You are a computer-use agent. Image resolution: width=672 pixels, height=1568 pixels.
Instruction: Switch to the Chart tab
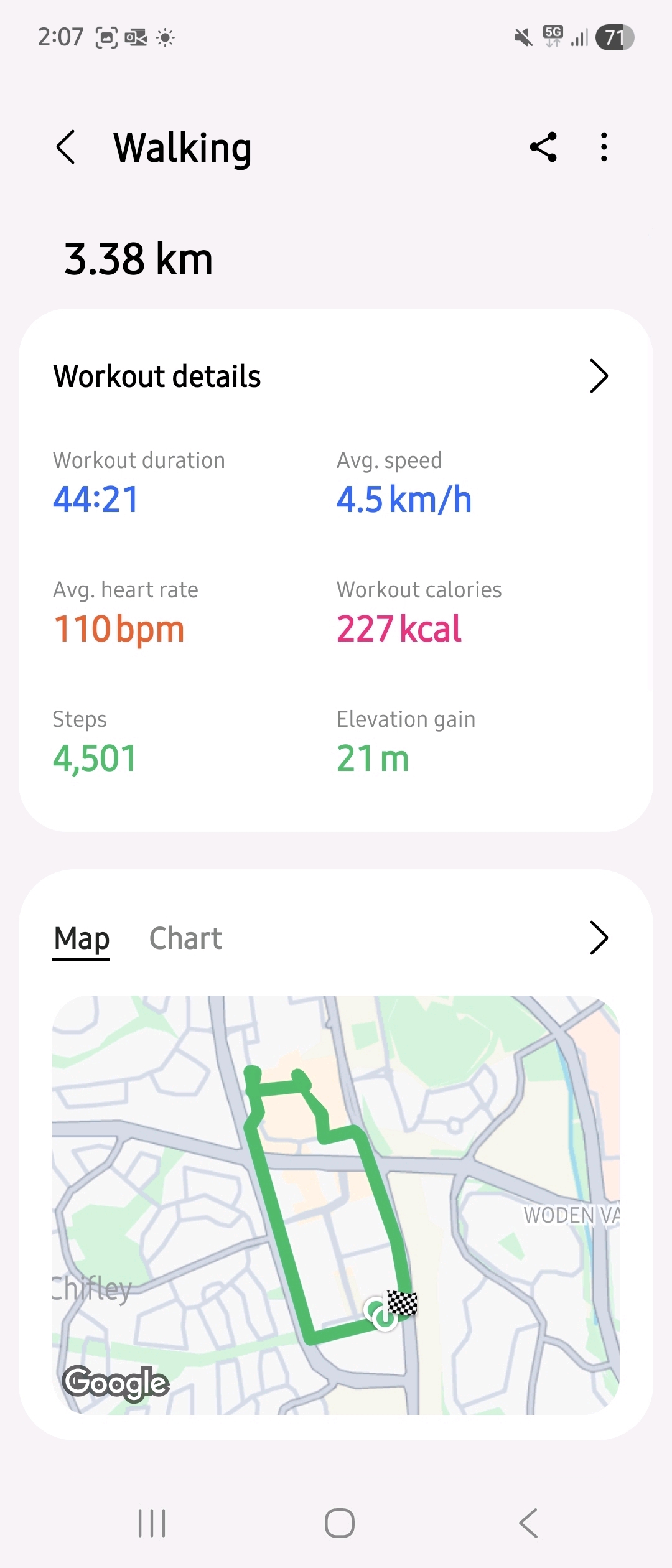[x=185, y=938]
